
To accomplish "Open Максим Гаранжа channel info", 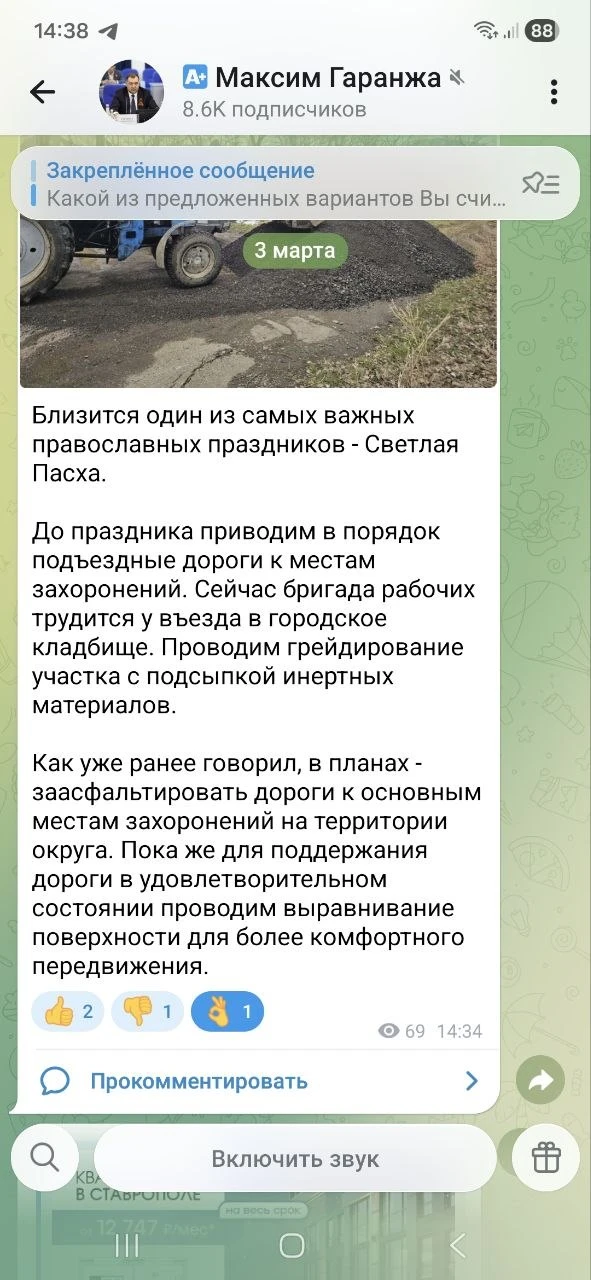I will (x=312, y=92).
